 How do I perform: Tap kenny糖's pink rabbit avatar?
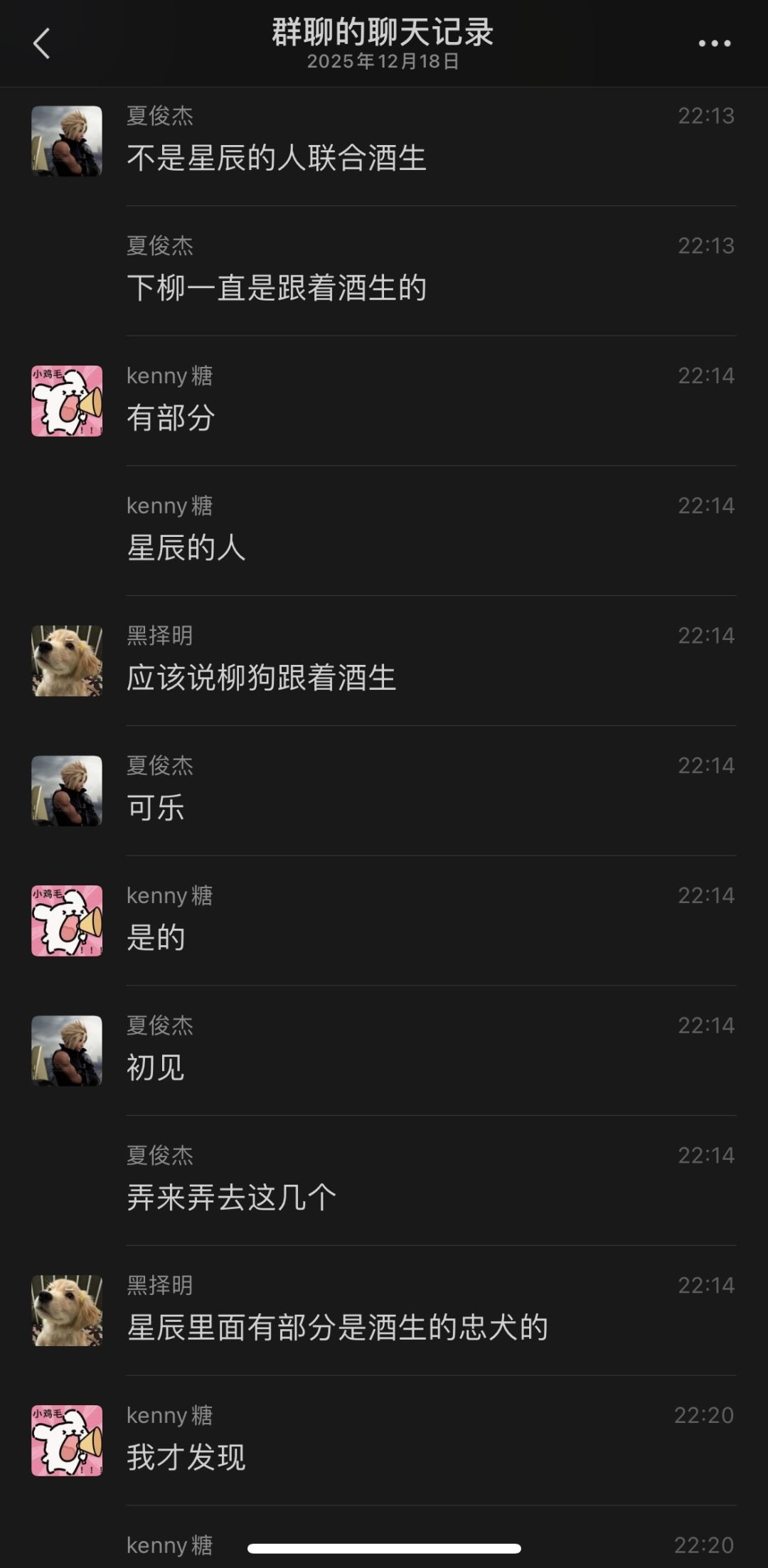click(68, 400)
